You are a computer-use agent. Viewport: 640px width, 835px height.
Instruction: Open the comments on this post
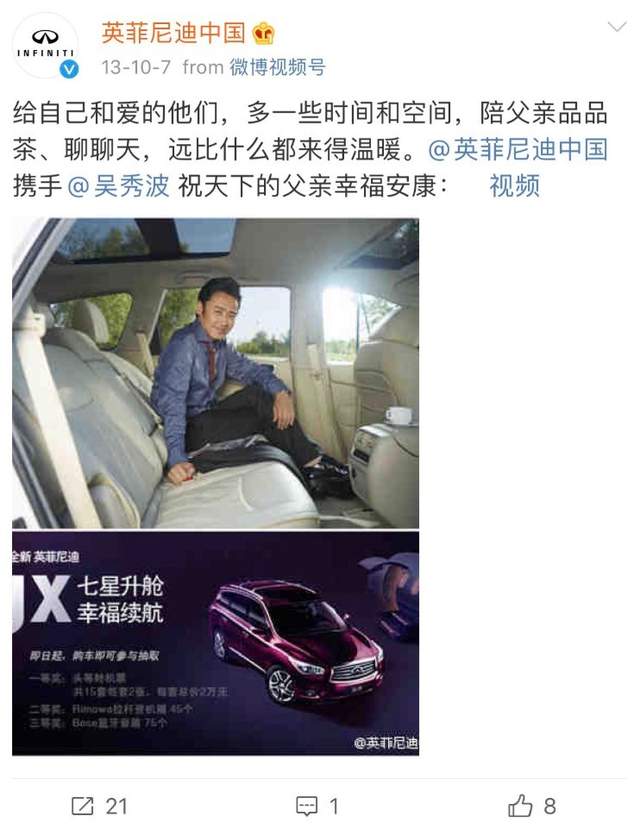pos(319,805)
